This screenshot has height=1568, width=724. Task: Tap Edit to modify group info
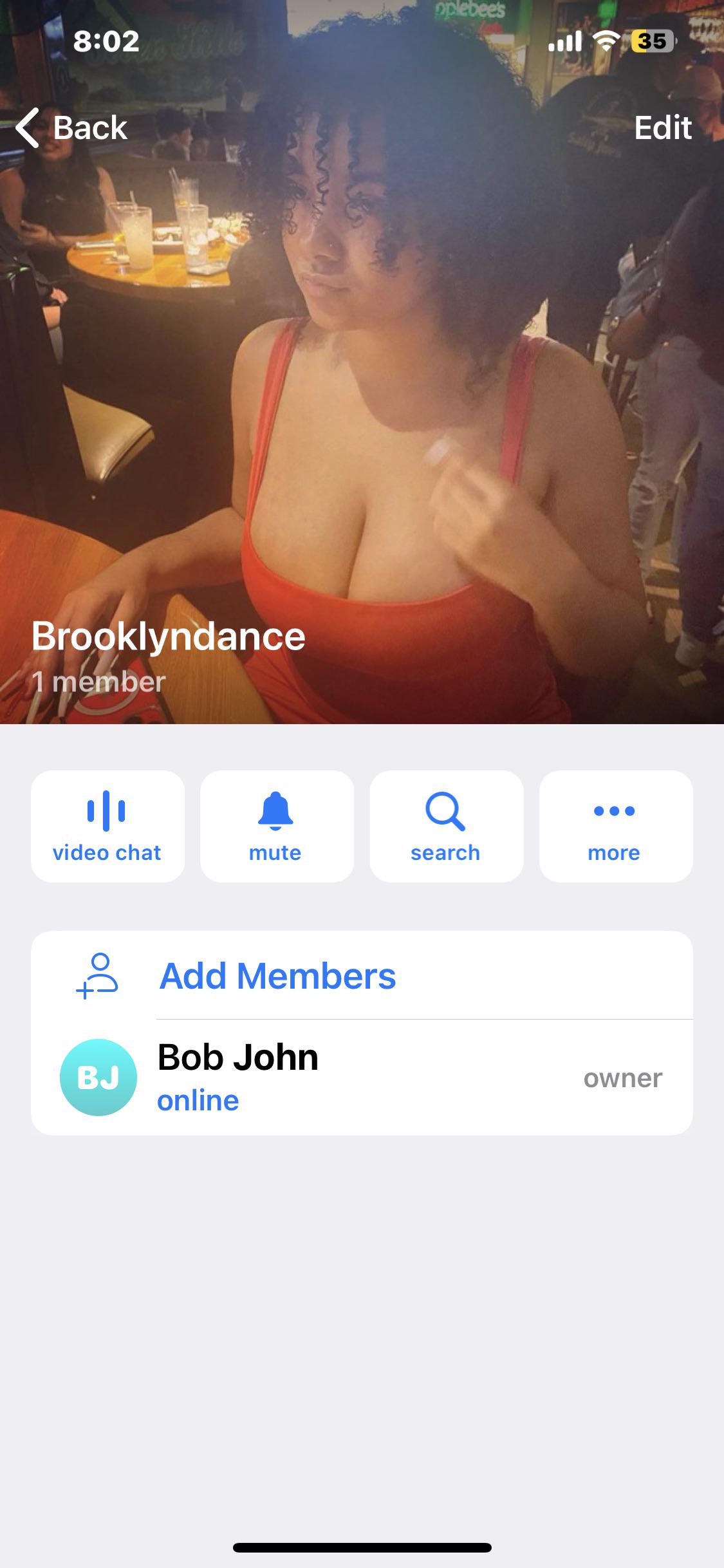pos(662,127)
